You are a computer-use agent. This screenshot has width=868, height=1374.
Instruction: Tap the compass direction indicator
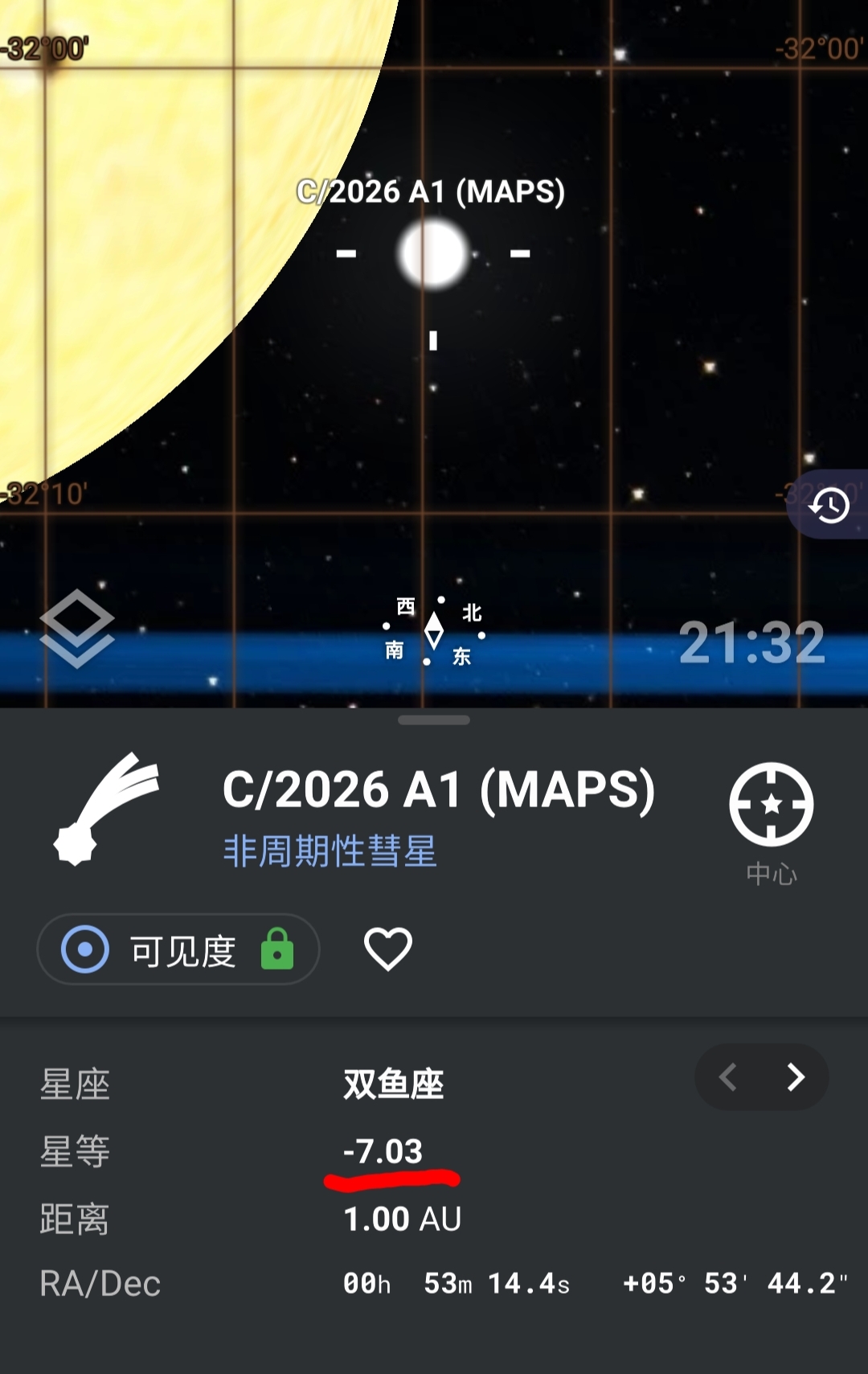point(434,631)
